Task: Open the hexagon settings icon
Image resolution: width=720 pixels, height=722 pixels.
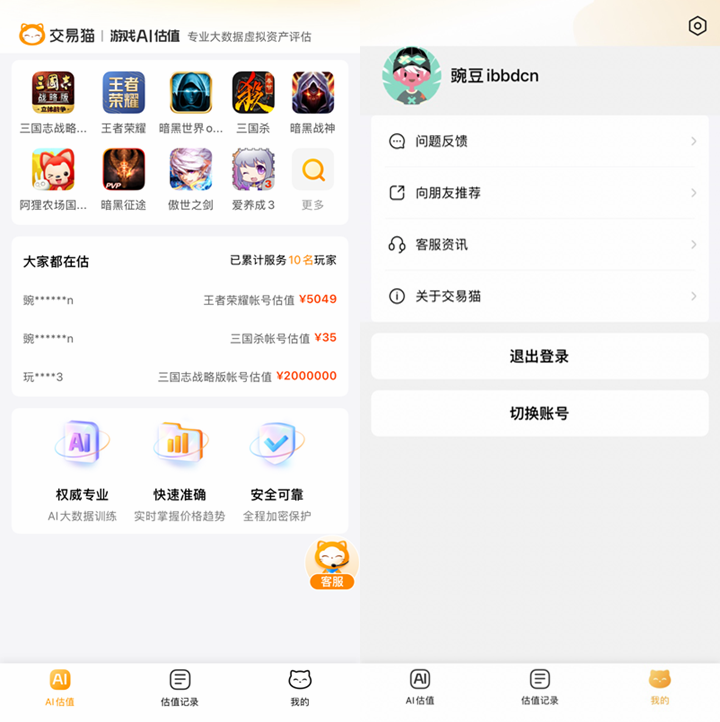Action: coord(698,26)
